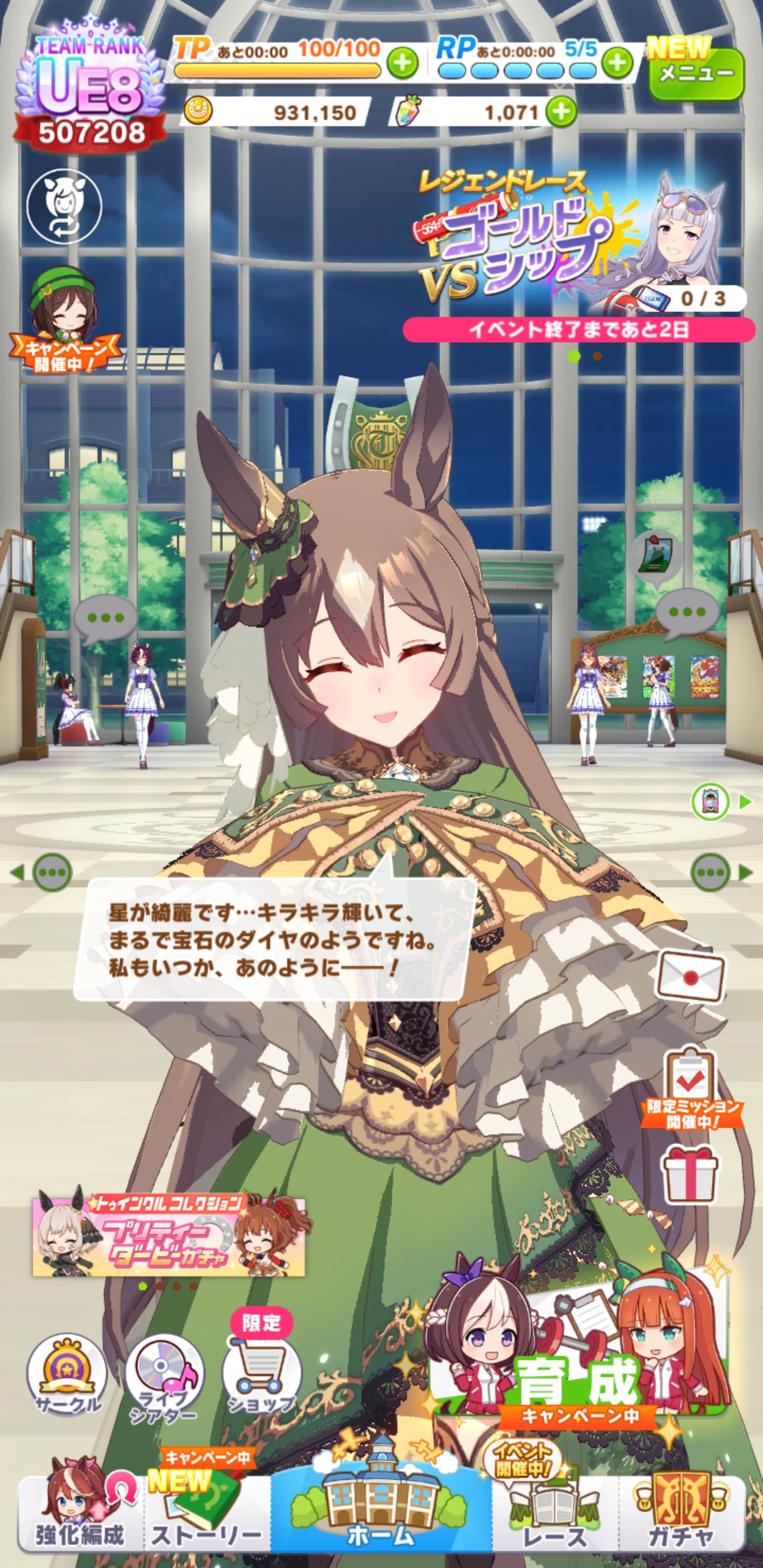Image resolution: width=763 pixels, height=1568 pixels.
Task: Open the gift box presents
Action: click(x=690, y=1175)
